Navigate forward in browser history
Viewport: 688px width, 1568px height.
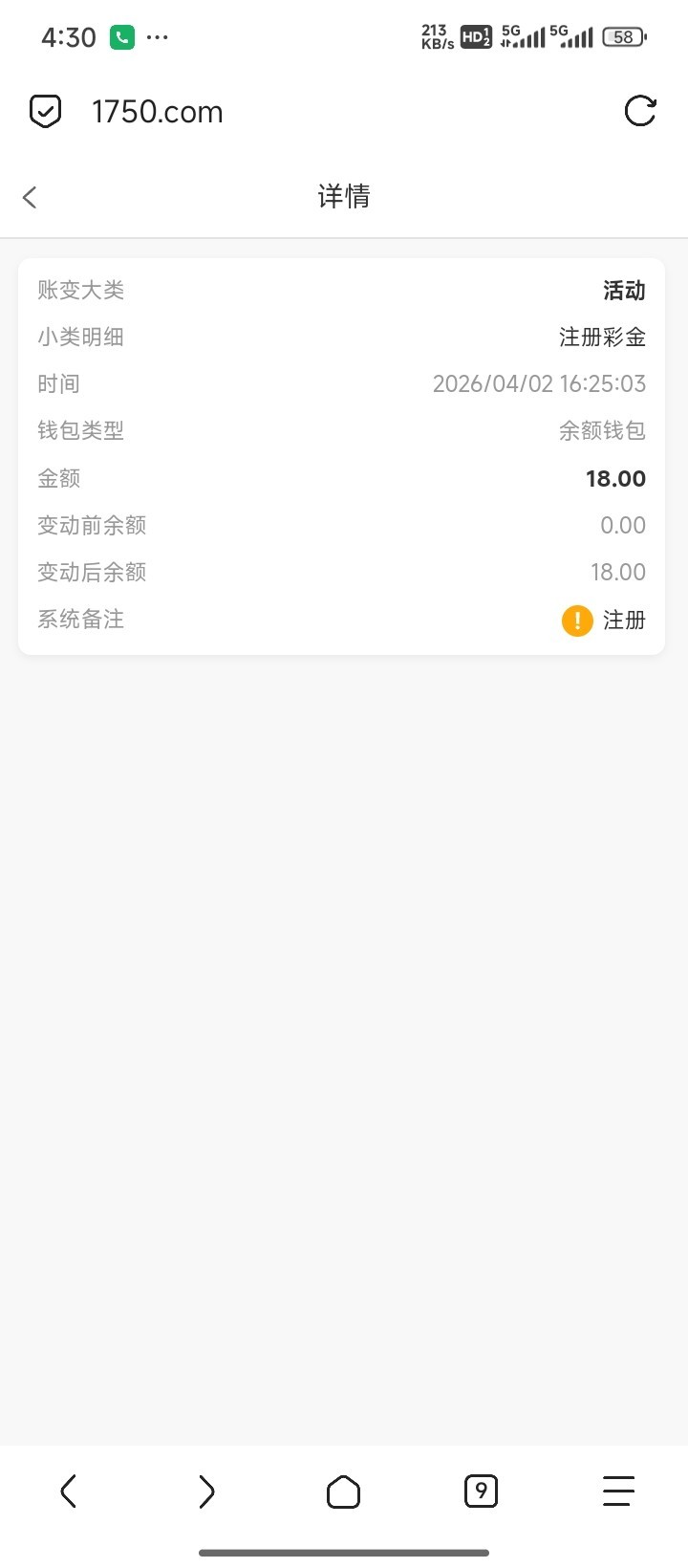pyautogui.click(x=206, y=1491)
